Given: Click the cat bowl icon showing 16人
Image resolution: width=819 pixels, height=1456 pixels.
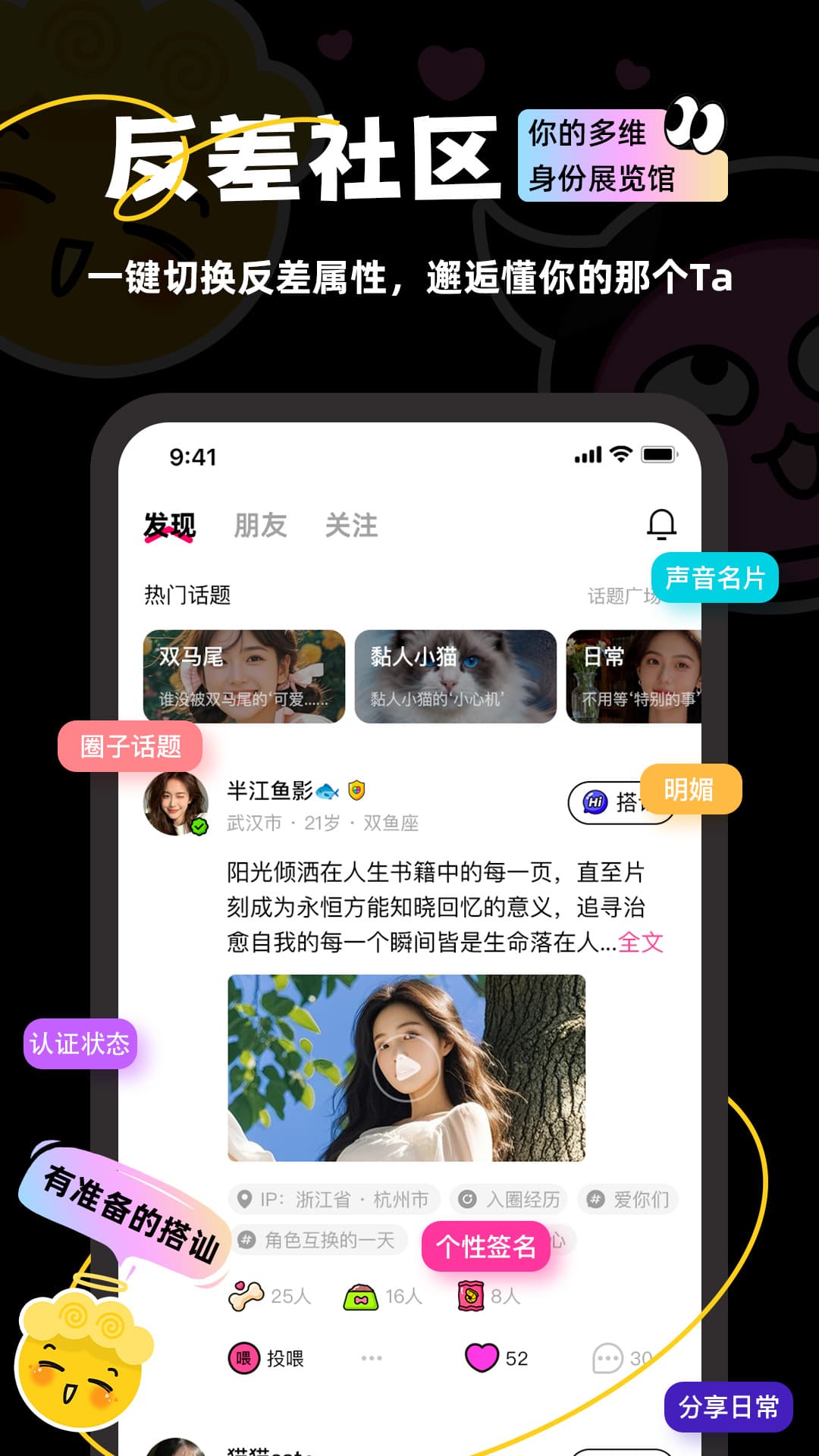Looking at the screenshot, I should click(x=360, y=1295).
